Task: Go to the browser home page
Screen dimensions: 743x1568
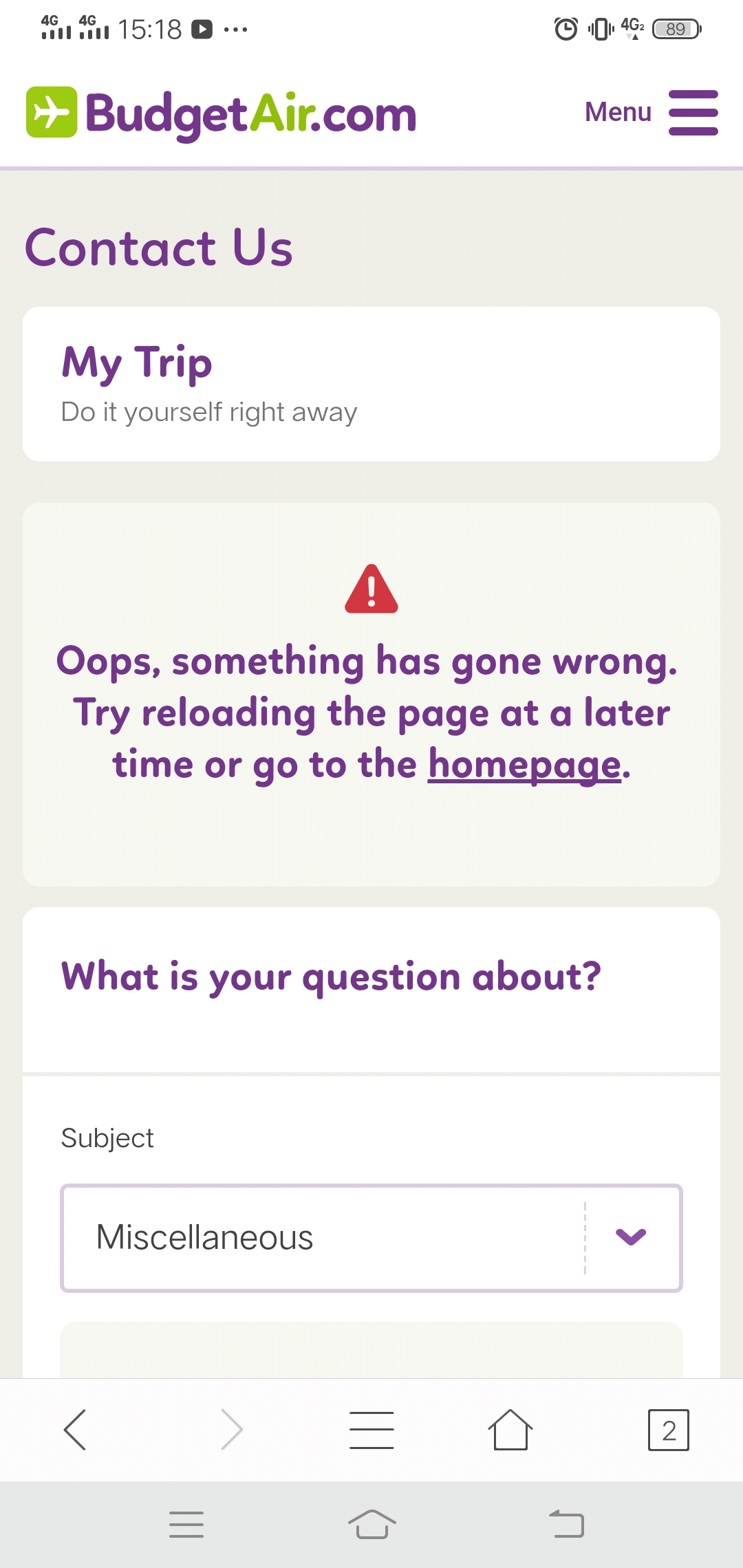Action: click(510, 1429)
